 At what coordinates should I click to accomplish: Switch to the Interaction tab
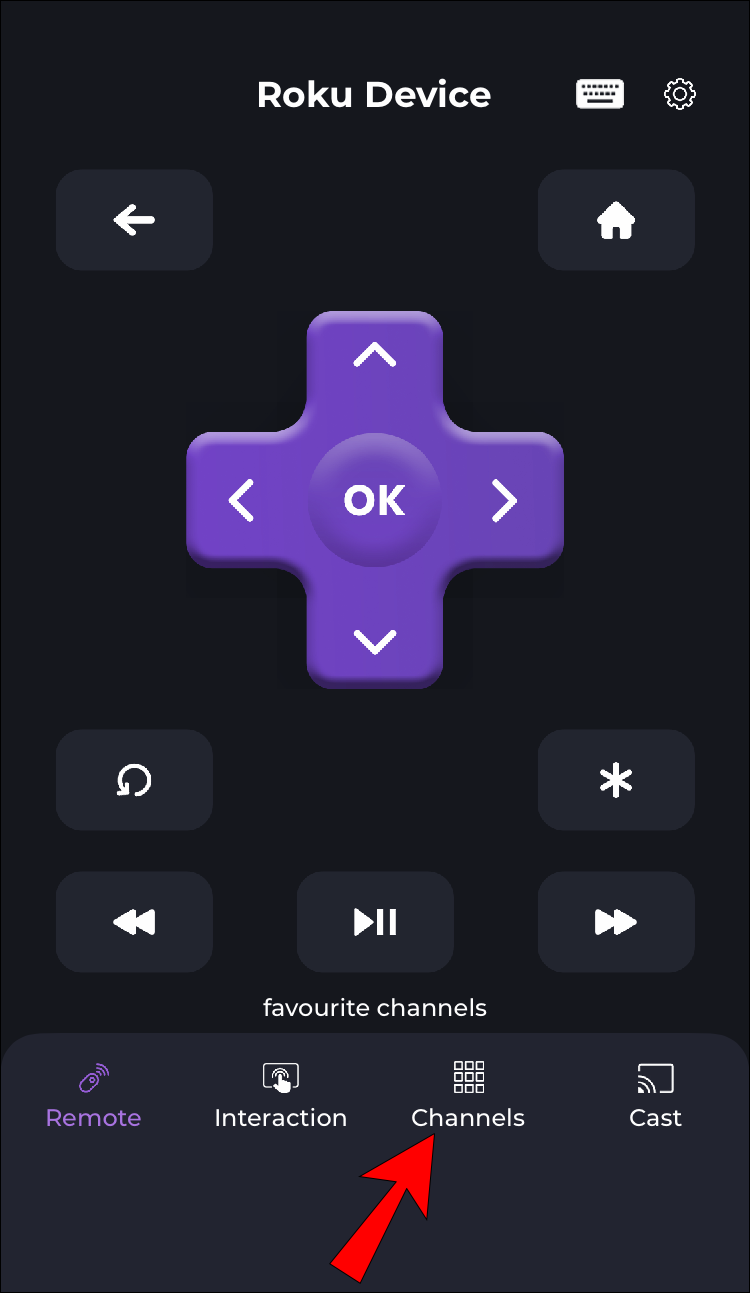pyautogui.click(x=281, y=1097)
